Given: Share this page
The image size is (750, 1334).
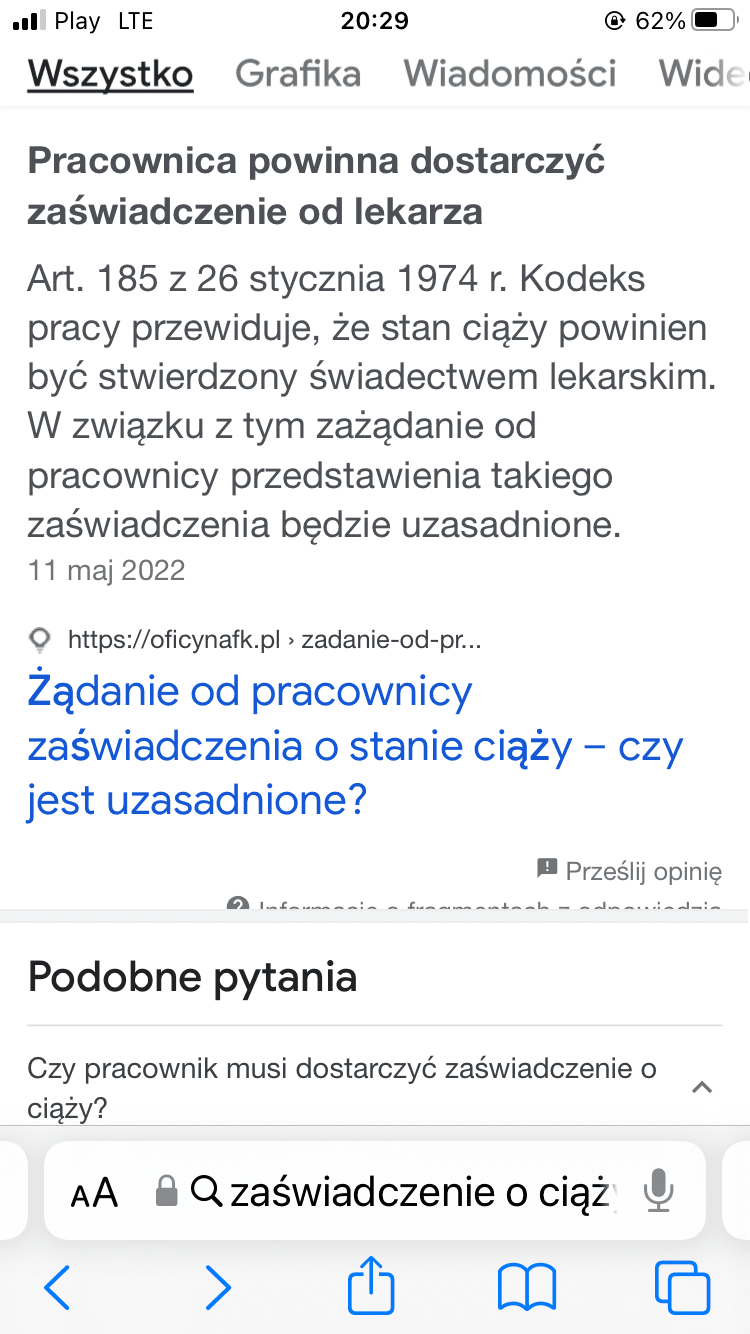Looking at the screenshot, I should (371, 1285).
